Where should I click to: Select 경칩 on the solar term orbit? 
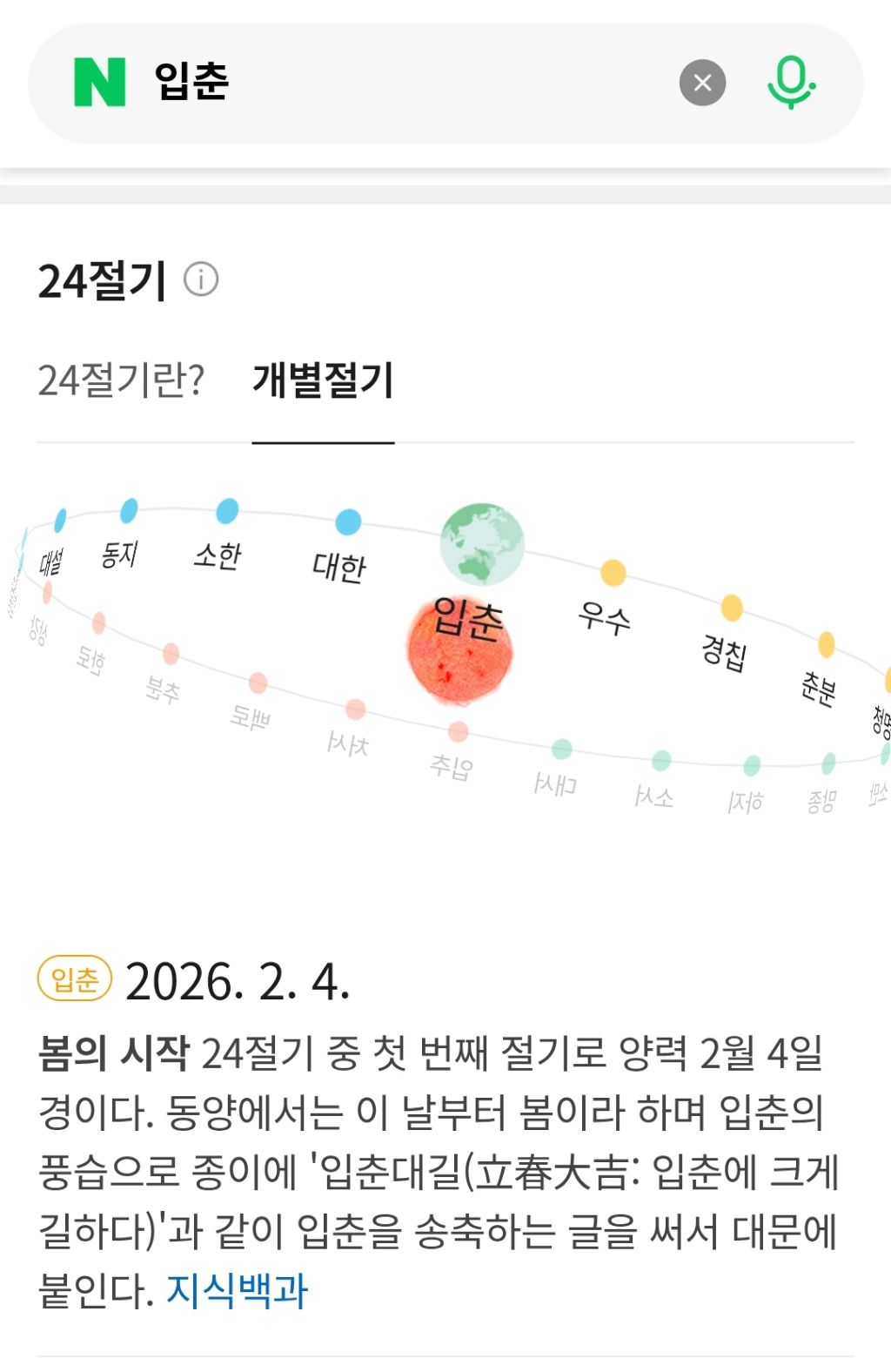coord(727,634)
